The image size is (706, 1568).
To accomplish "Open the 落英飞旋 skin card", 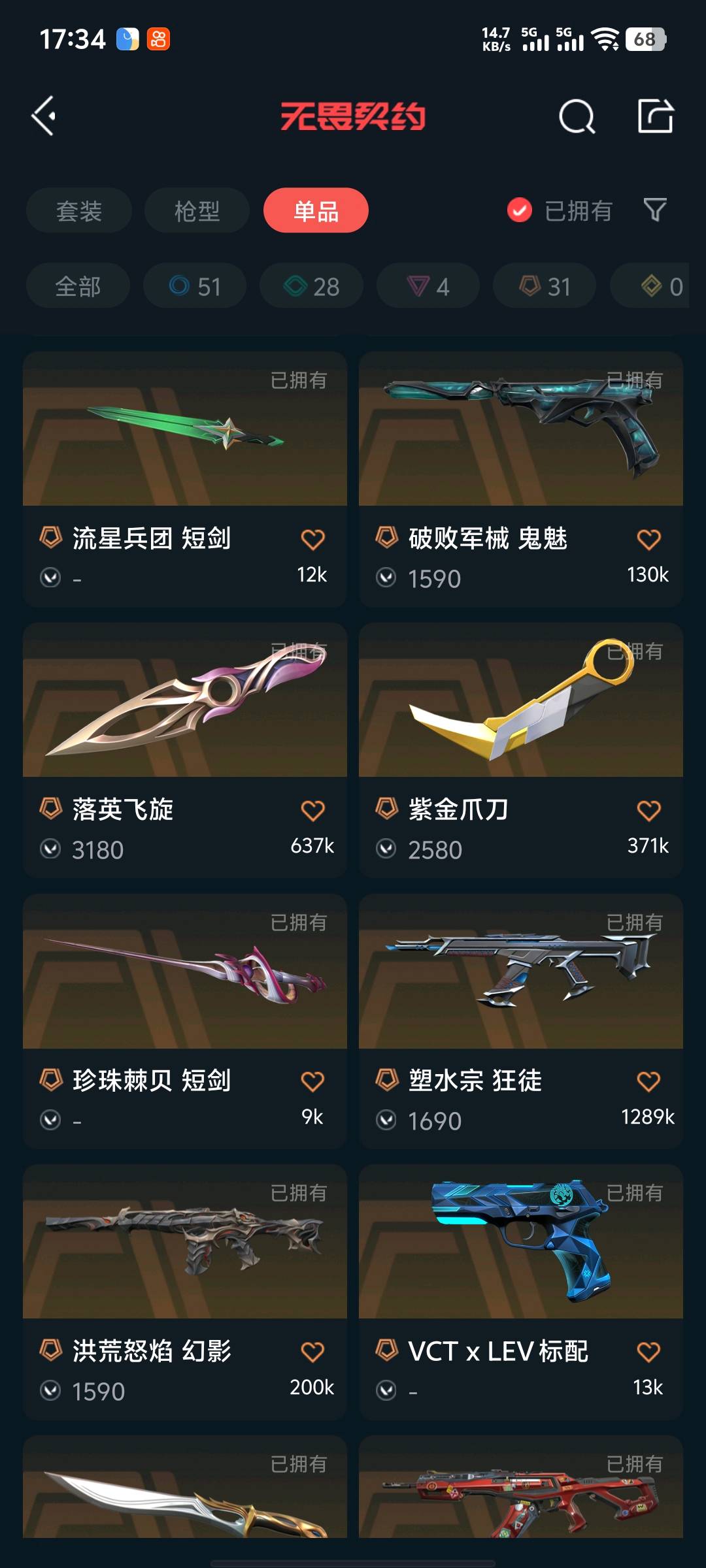I will coord(185,751).
